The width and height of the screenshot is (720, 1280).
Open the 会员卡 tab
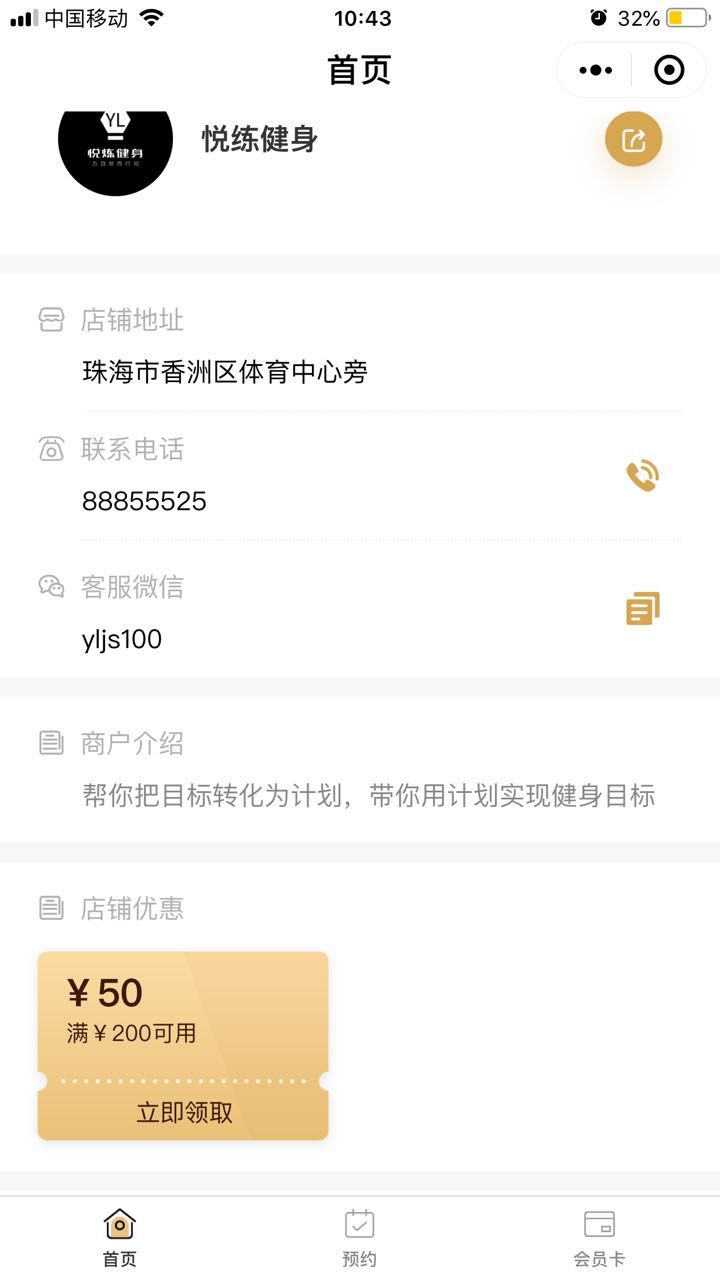[x=599, y=1238]
